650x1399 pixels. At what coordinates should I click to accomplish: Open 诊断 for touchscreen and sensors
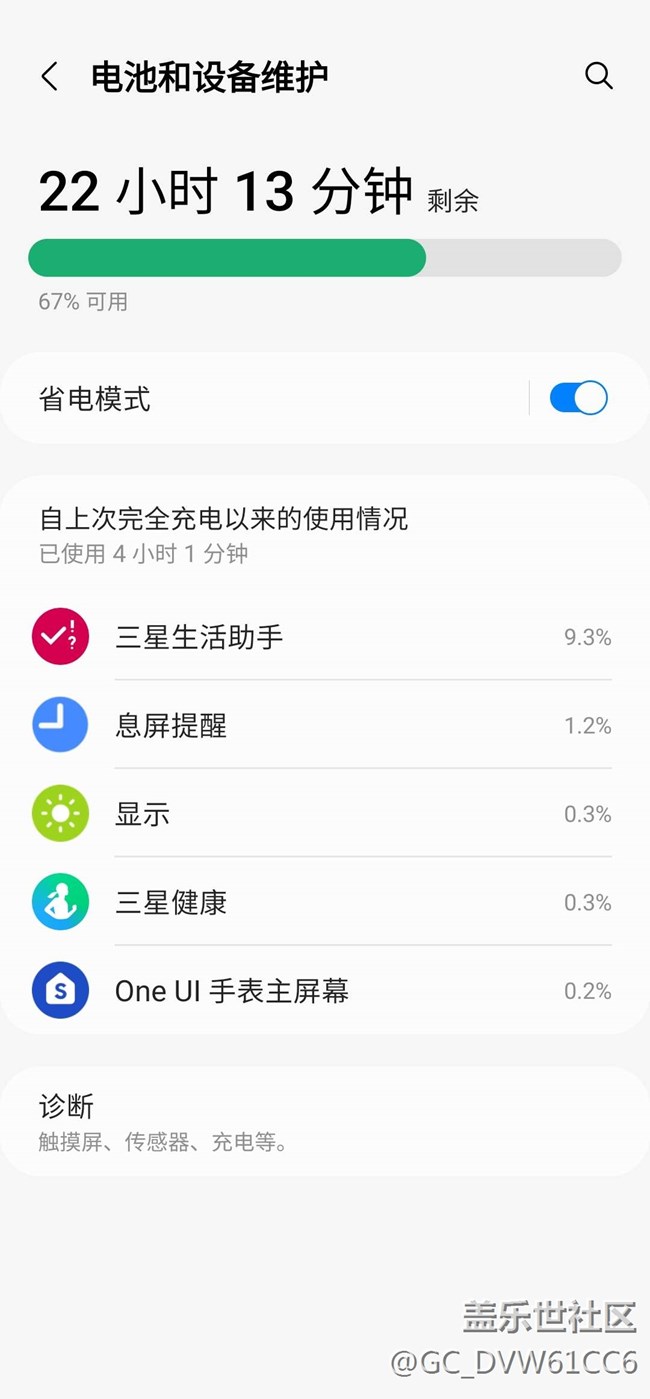tap(322, 1121)
